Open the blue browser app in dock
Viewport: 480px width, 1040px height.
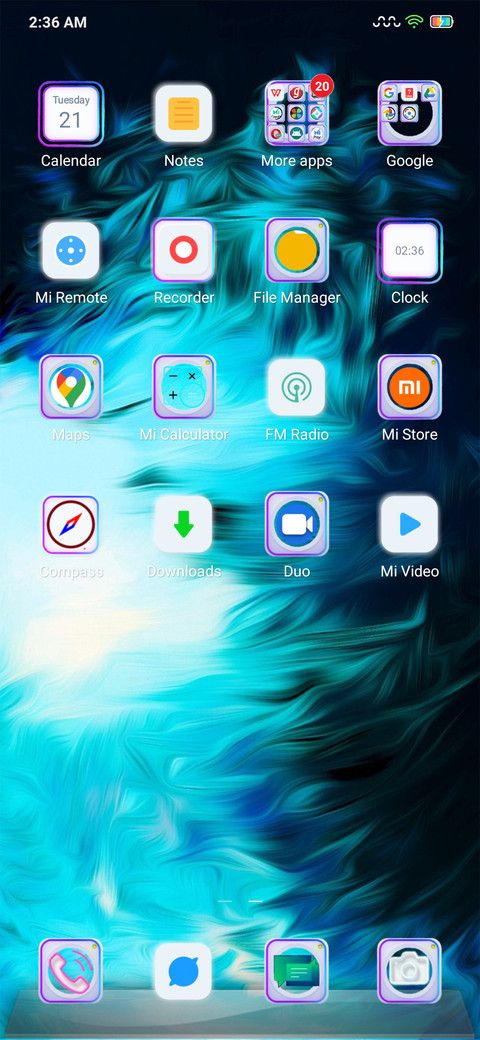(x=184, y=971)
